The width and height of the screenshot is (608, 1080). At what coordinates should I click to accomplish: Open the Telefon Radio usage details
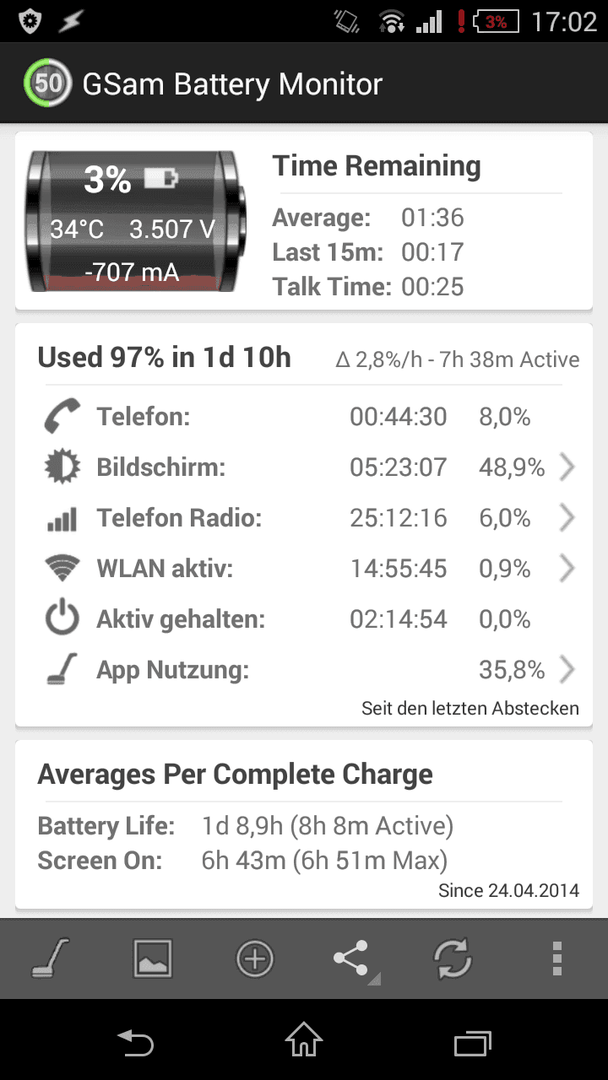tap(304, 518)
